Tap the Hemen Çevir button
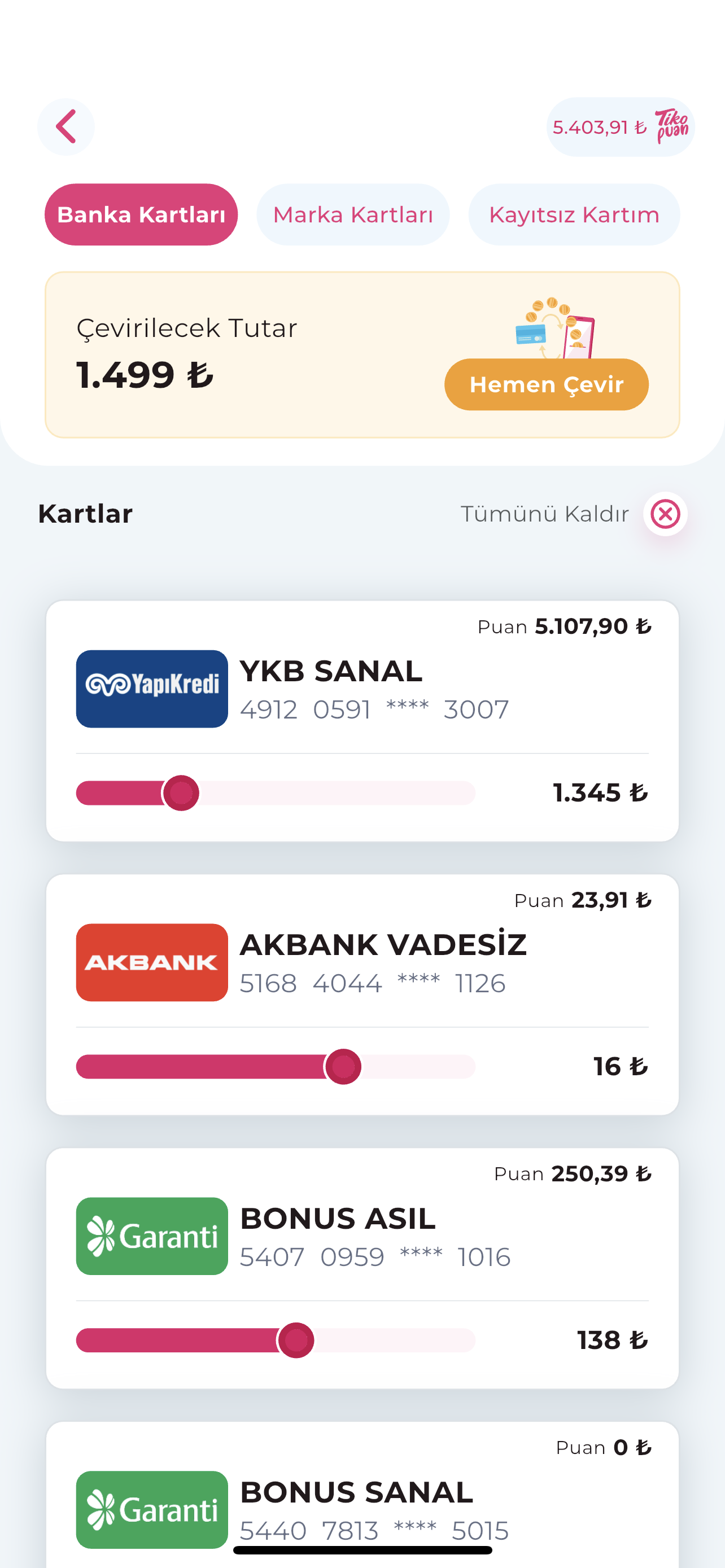 click(x=546, y=384)
